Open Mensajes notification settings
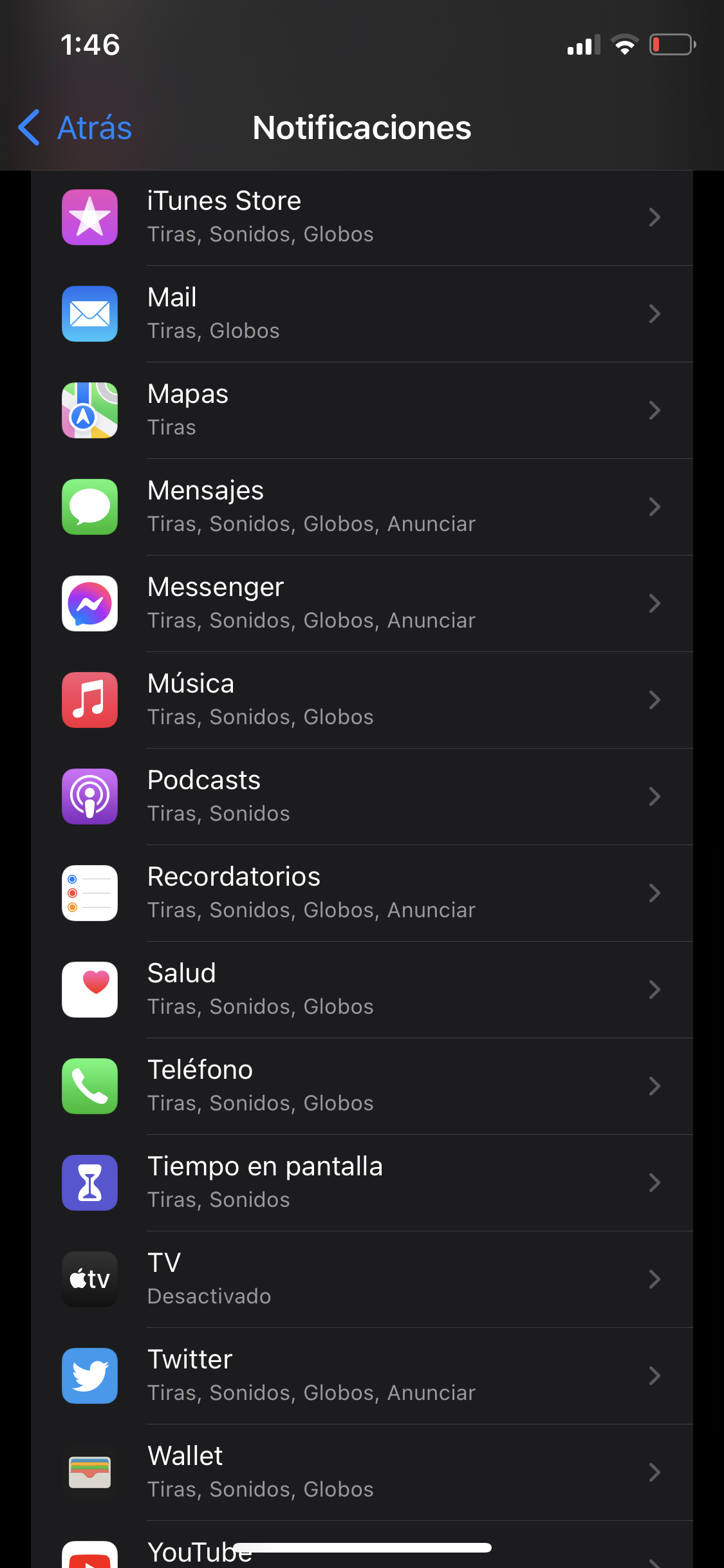This screenshot has width=724, height=1568. point(360,507)
